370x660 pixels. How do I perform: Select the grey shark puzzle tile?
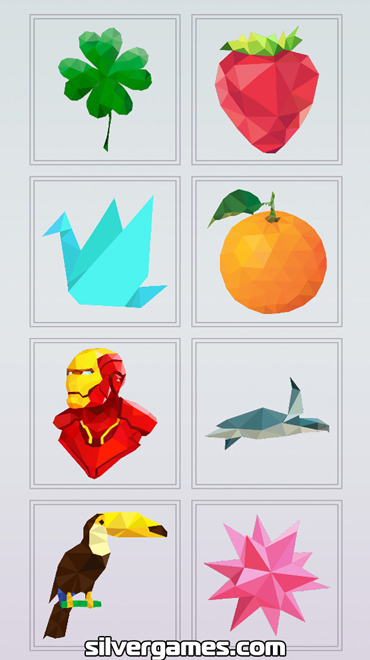click(x=267, y=413)
